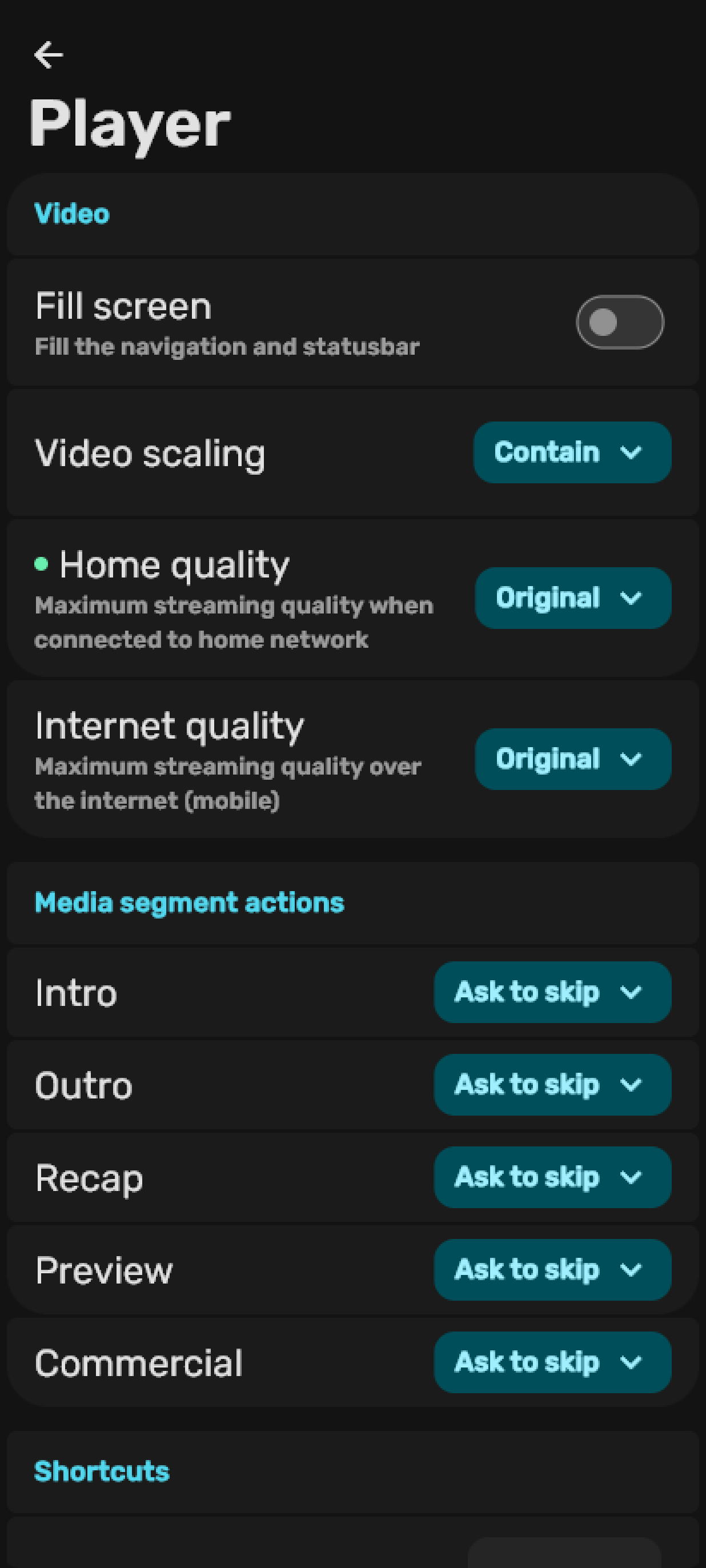Open the Outro segment action dropdown

pos(552,1085)
